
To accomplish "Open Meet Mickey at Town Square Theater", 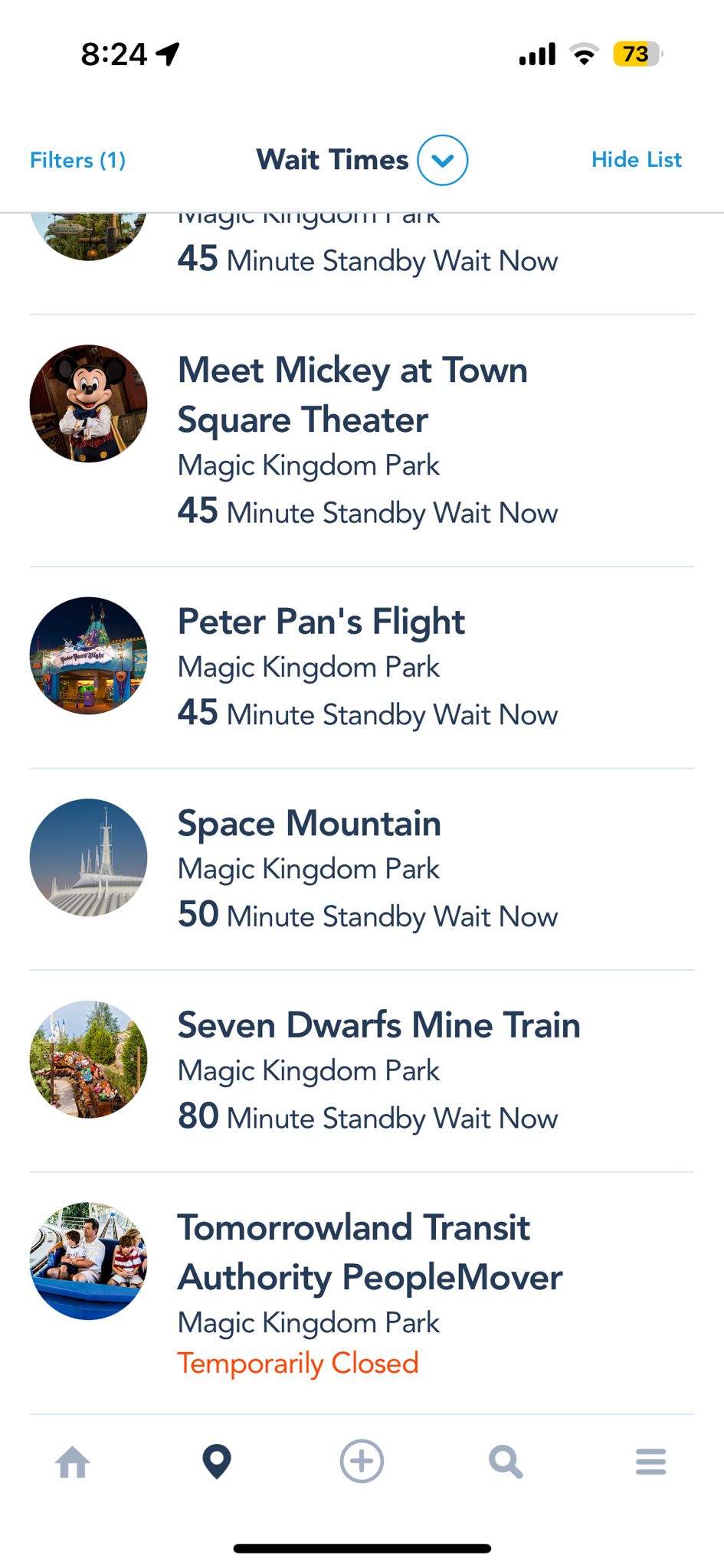I will [x=352, y=395].
